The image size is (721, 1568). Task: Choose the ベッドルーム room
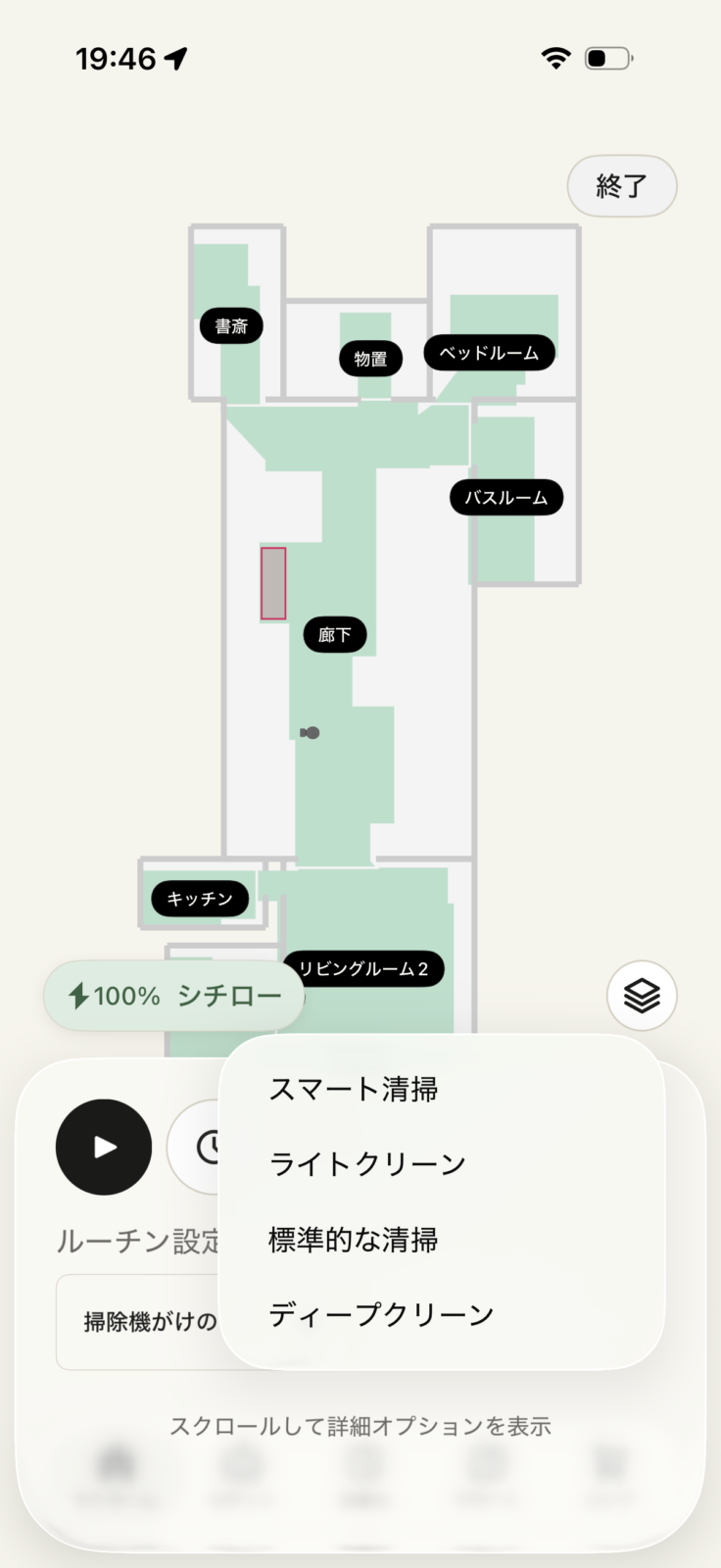(x=489, y=353)
